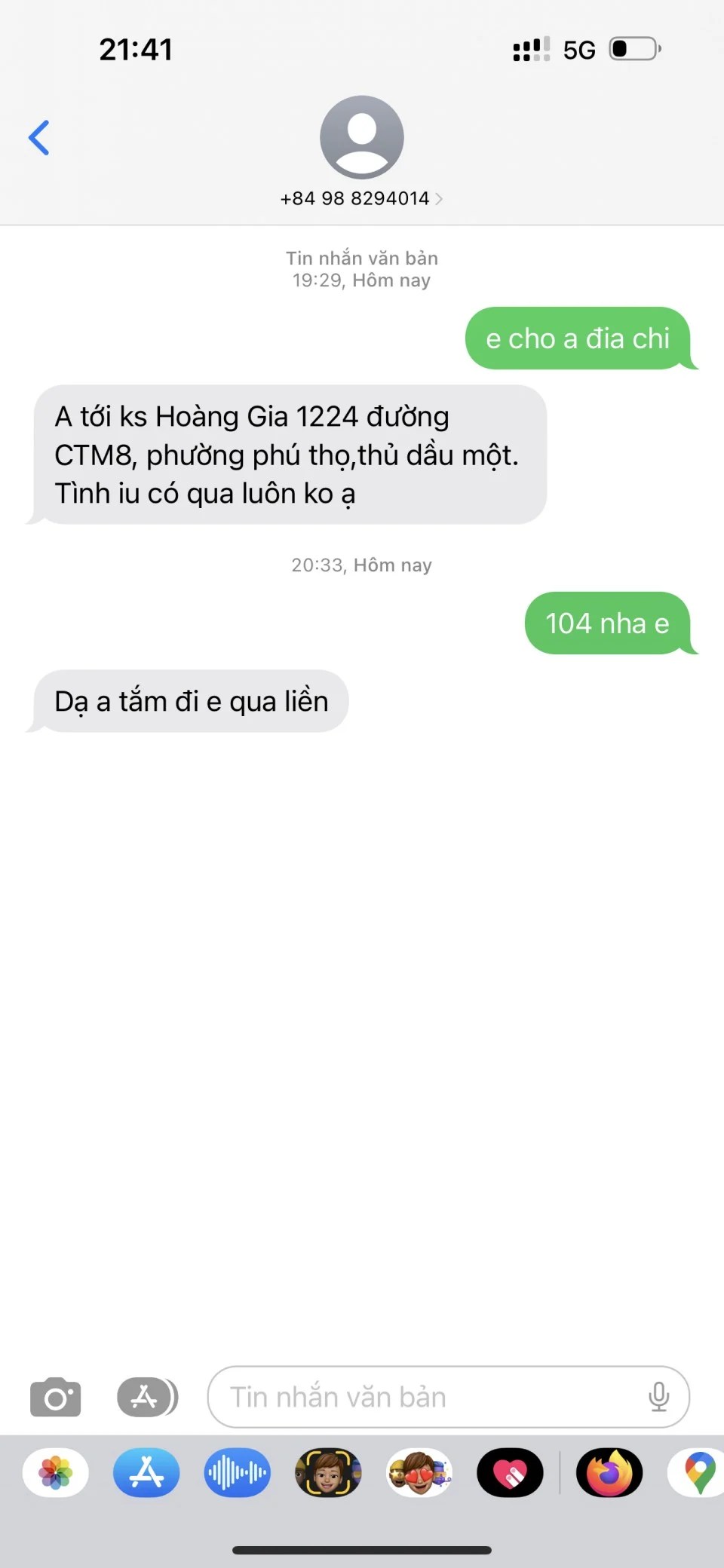Record an audio message with the waveform app

click(237, 1472)
